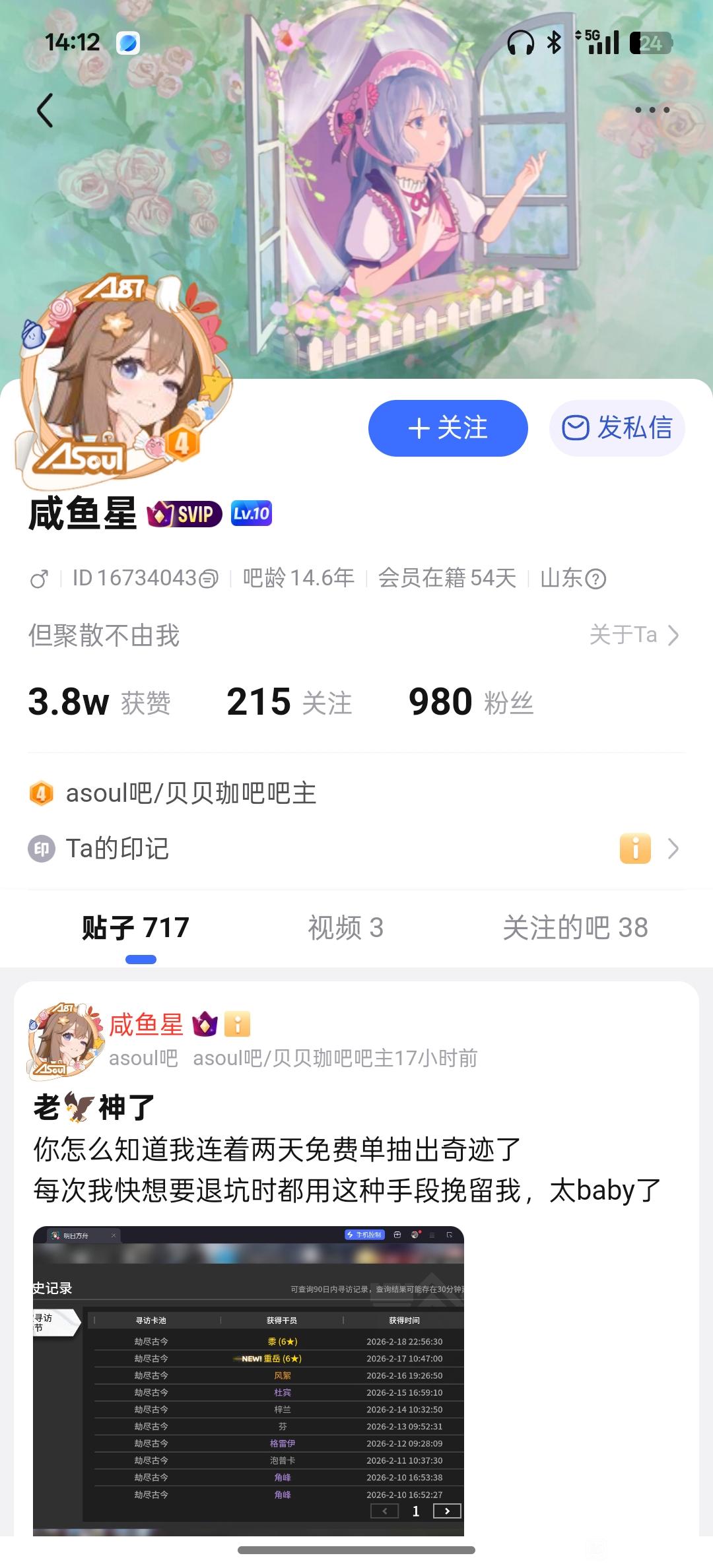Open asoul吧 link under the post author
Viewport: 713px width, 1568px height.
tap(143, 1059)
